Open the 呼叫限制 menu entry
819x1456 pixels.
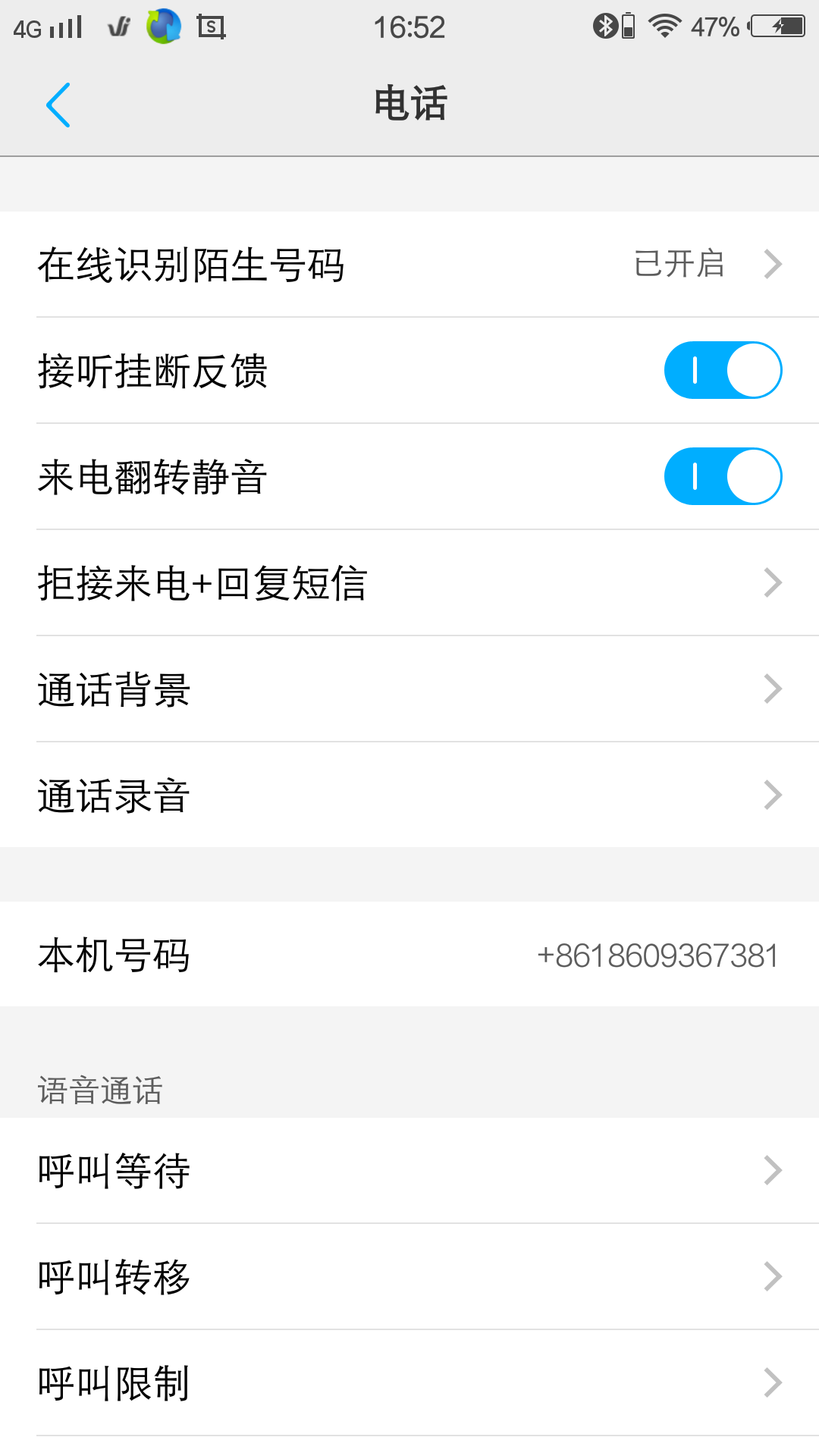tap(409, 1383)
